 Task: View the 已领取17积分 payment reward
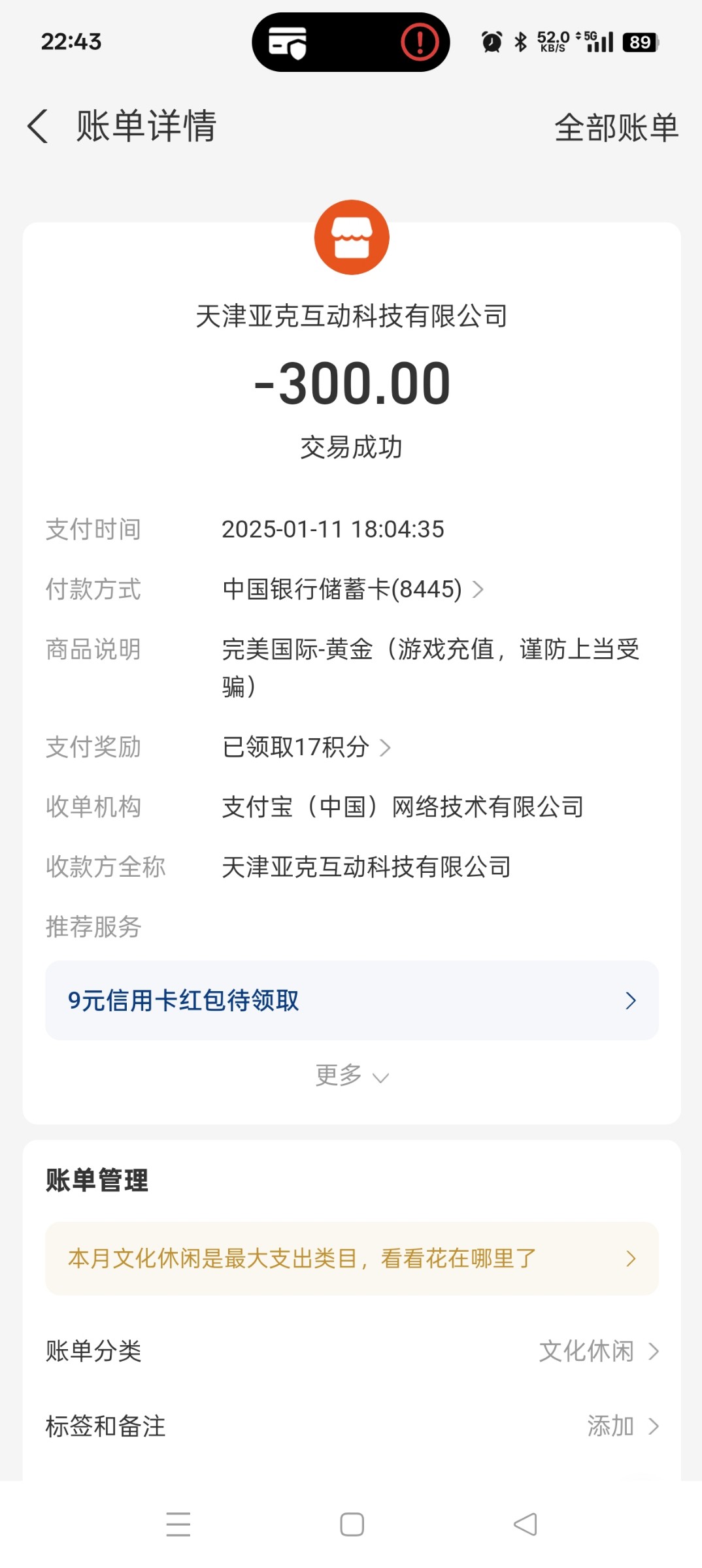point(306,747)
